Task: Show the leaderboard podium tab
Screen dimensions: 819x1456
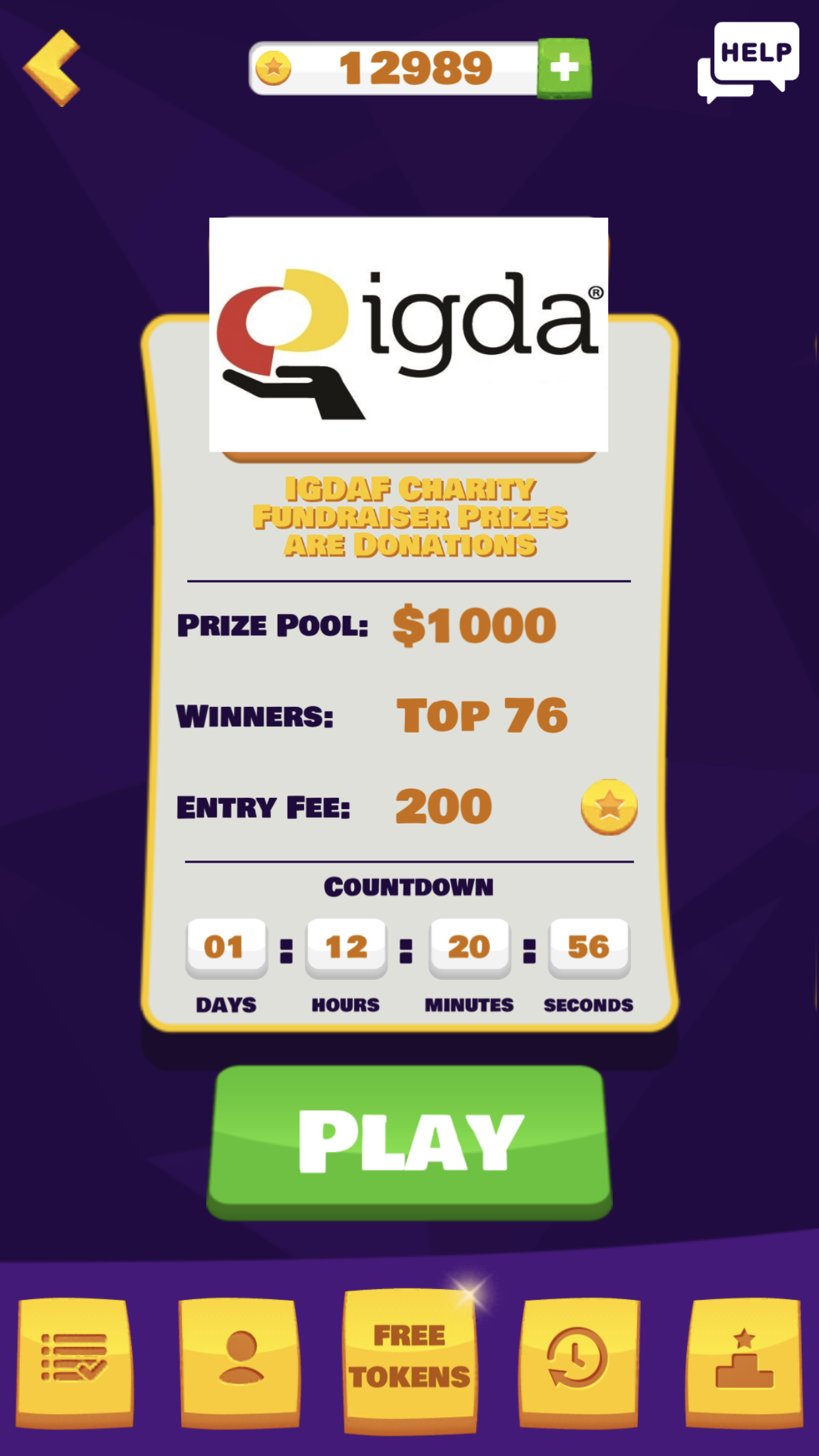Action: point(744,1361)
